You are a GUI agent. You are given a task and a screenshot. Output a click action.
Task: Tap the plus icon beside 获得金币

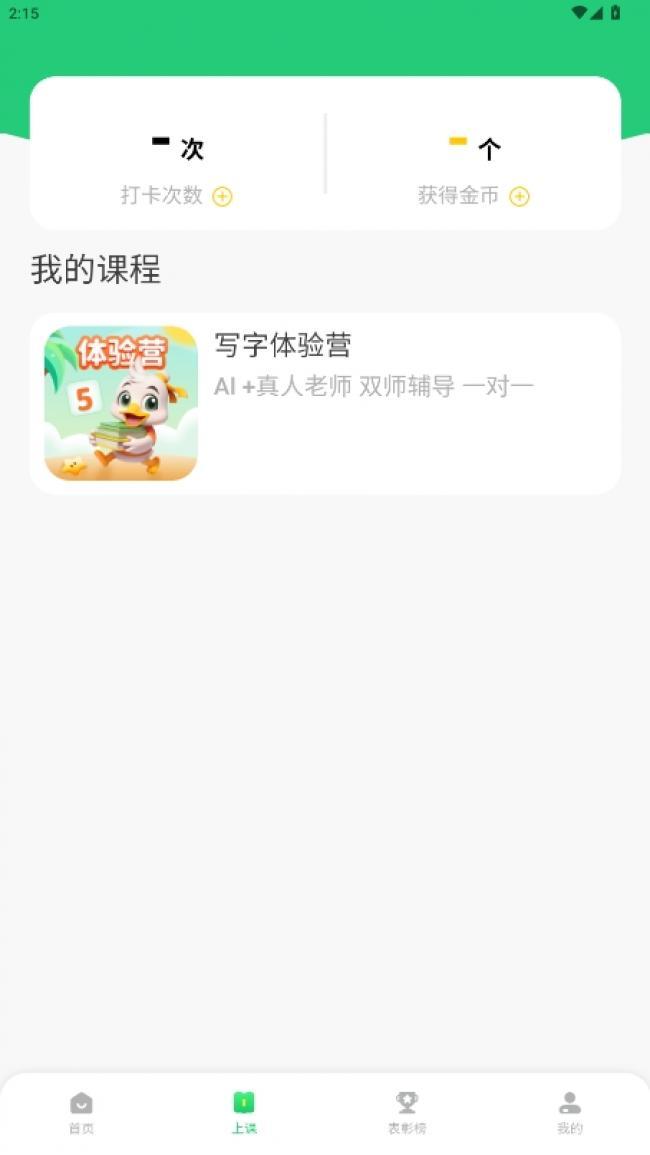point(519,197)
